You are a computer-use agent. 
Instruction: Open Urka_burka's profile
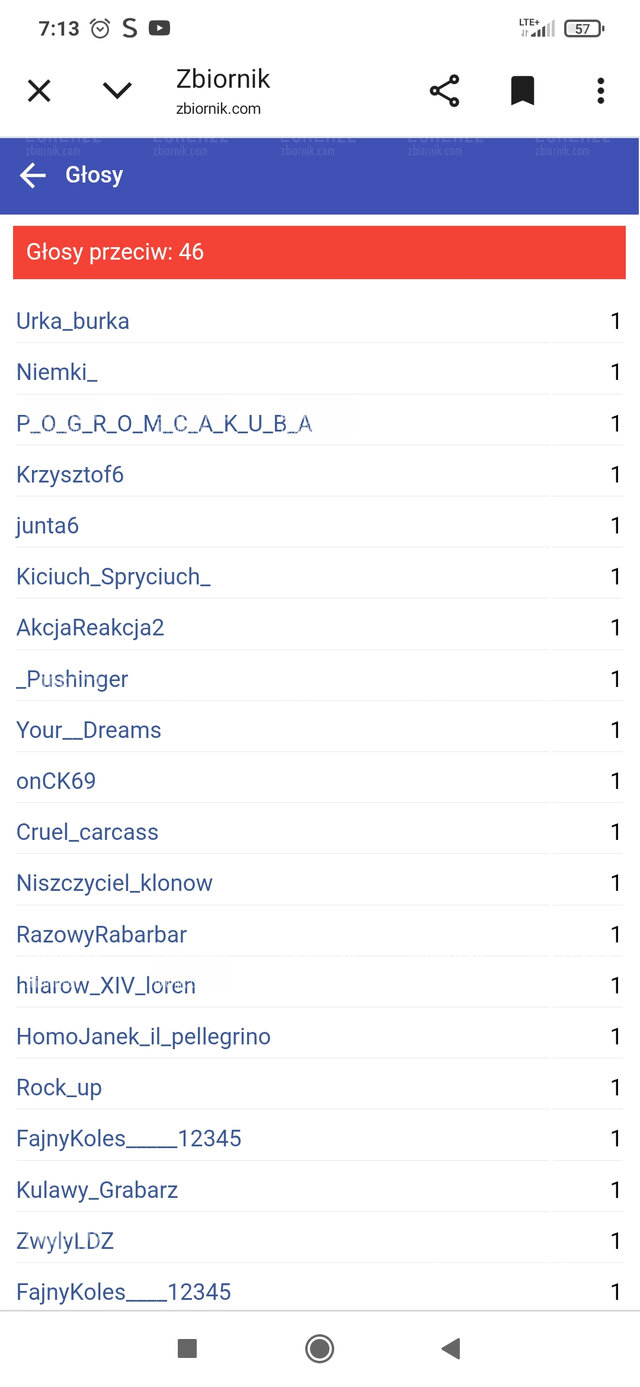pyautogui.click(x=73, y=321)
